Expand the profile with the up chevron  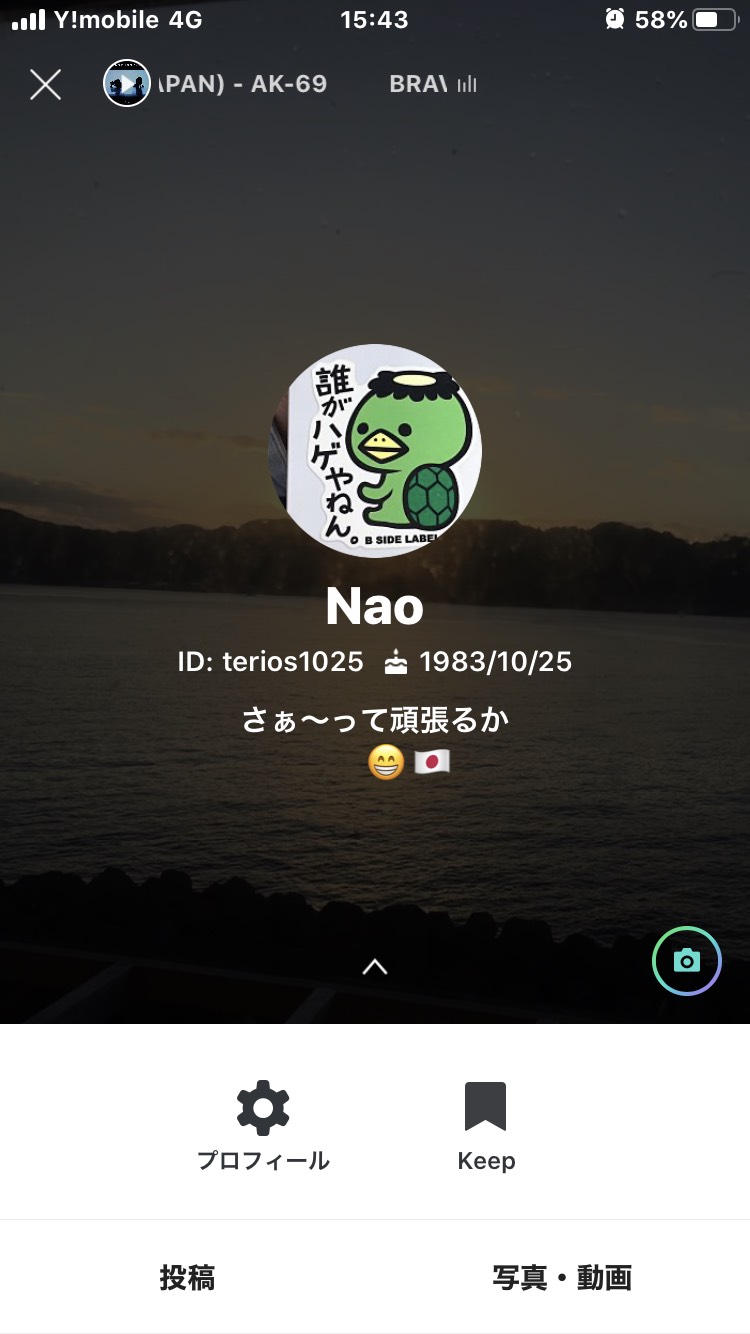[375, 966]
